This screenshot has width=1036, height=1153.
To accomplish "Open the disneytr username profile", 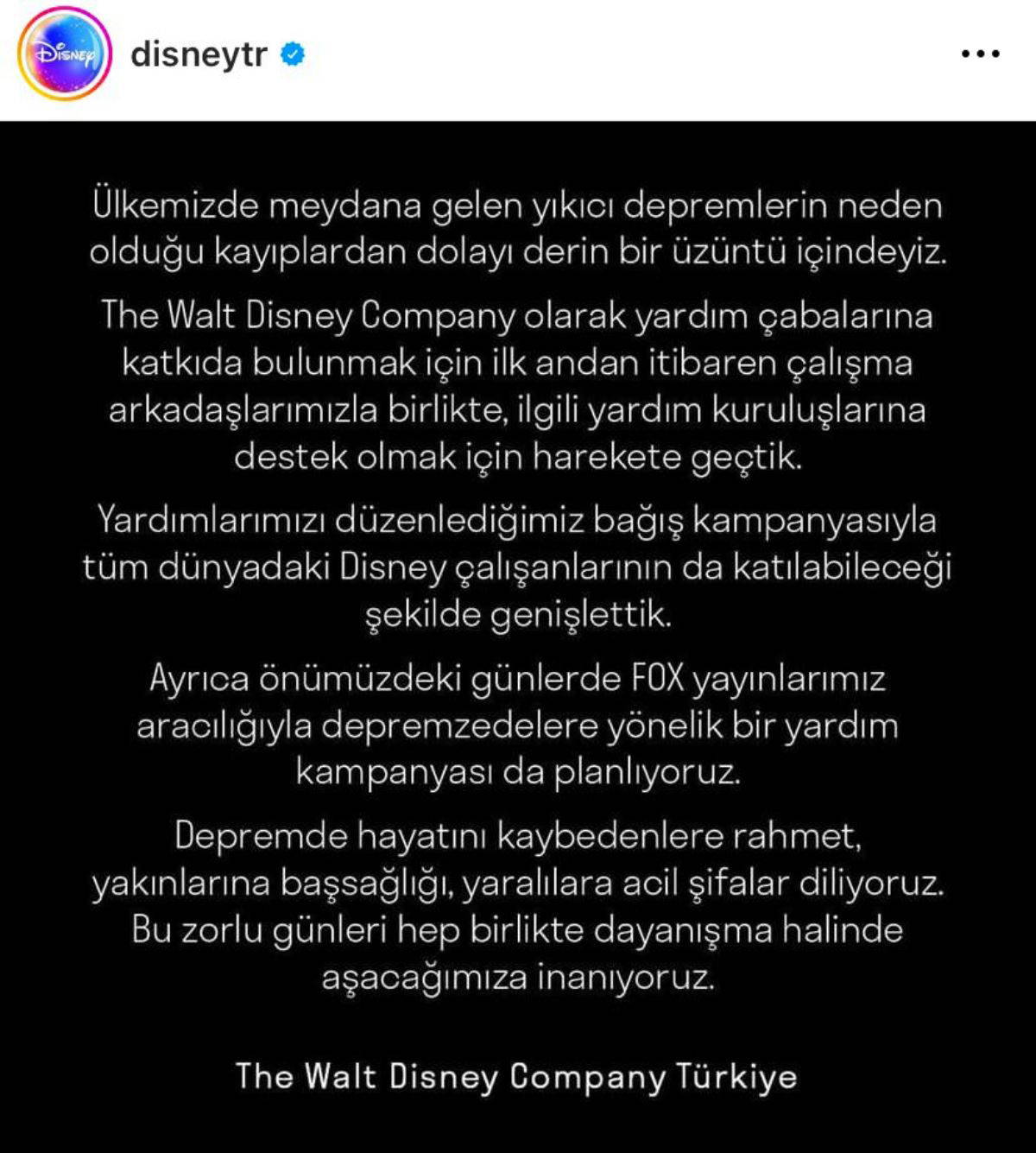I will 199,54.
